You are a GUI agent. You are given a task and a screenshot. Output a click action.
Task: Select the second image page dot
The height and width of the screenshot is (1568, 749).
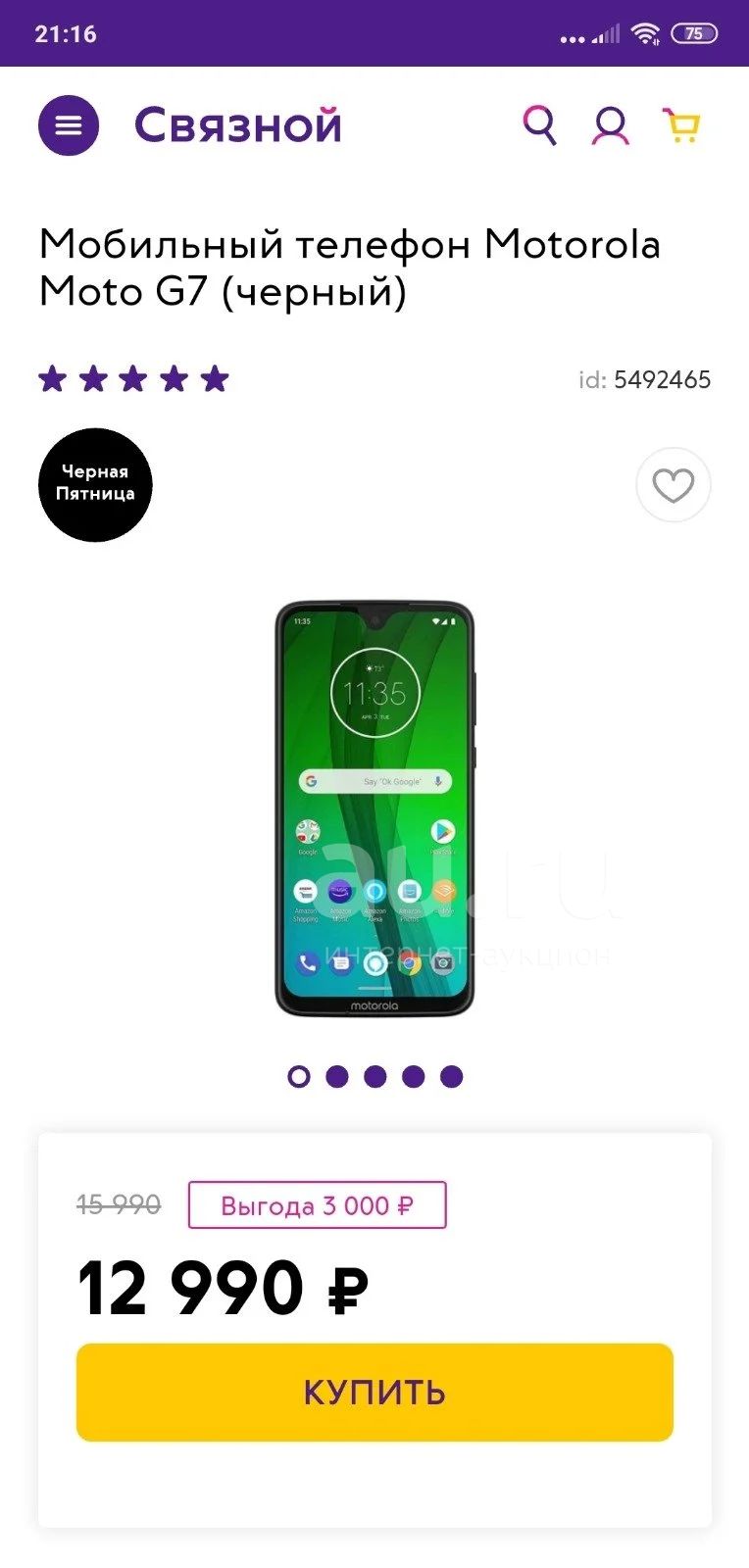click(x=337, y=1077)
